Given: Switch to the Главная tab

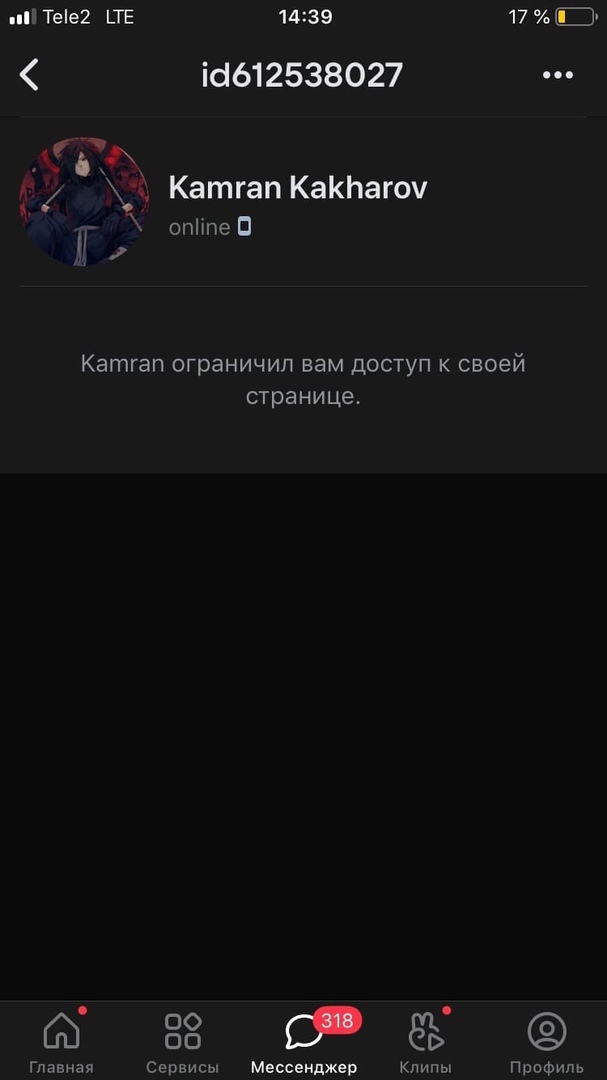Looking at the screenshot, I should click(x=61, y=1041).
